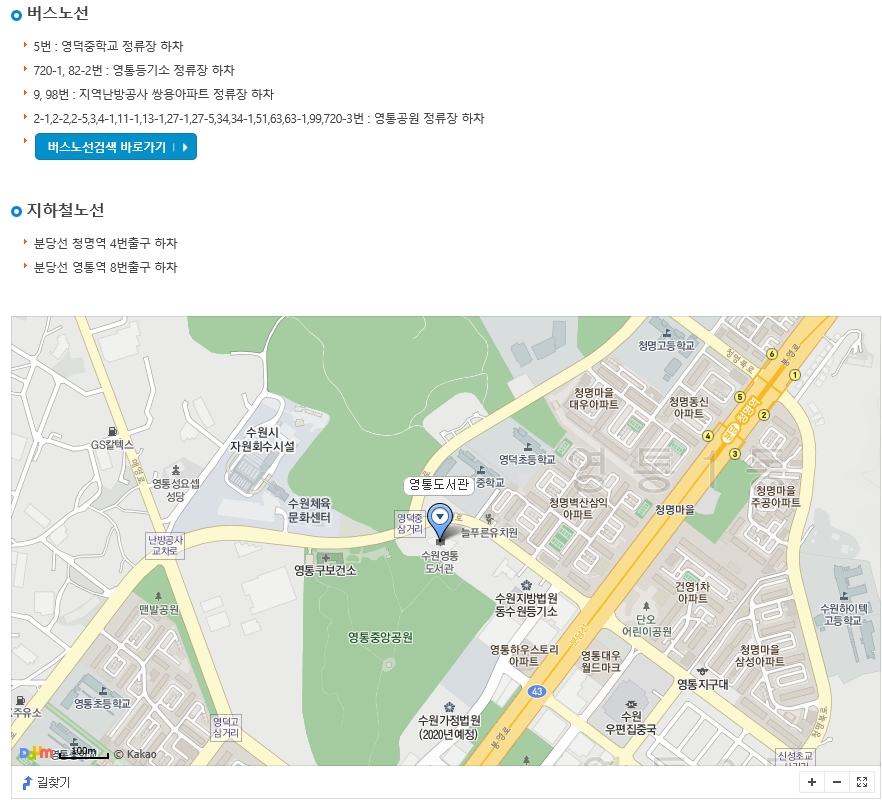Tap the 길찾기 directions link
Screen dimensions: 882x800
(x=46, y=782)
